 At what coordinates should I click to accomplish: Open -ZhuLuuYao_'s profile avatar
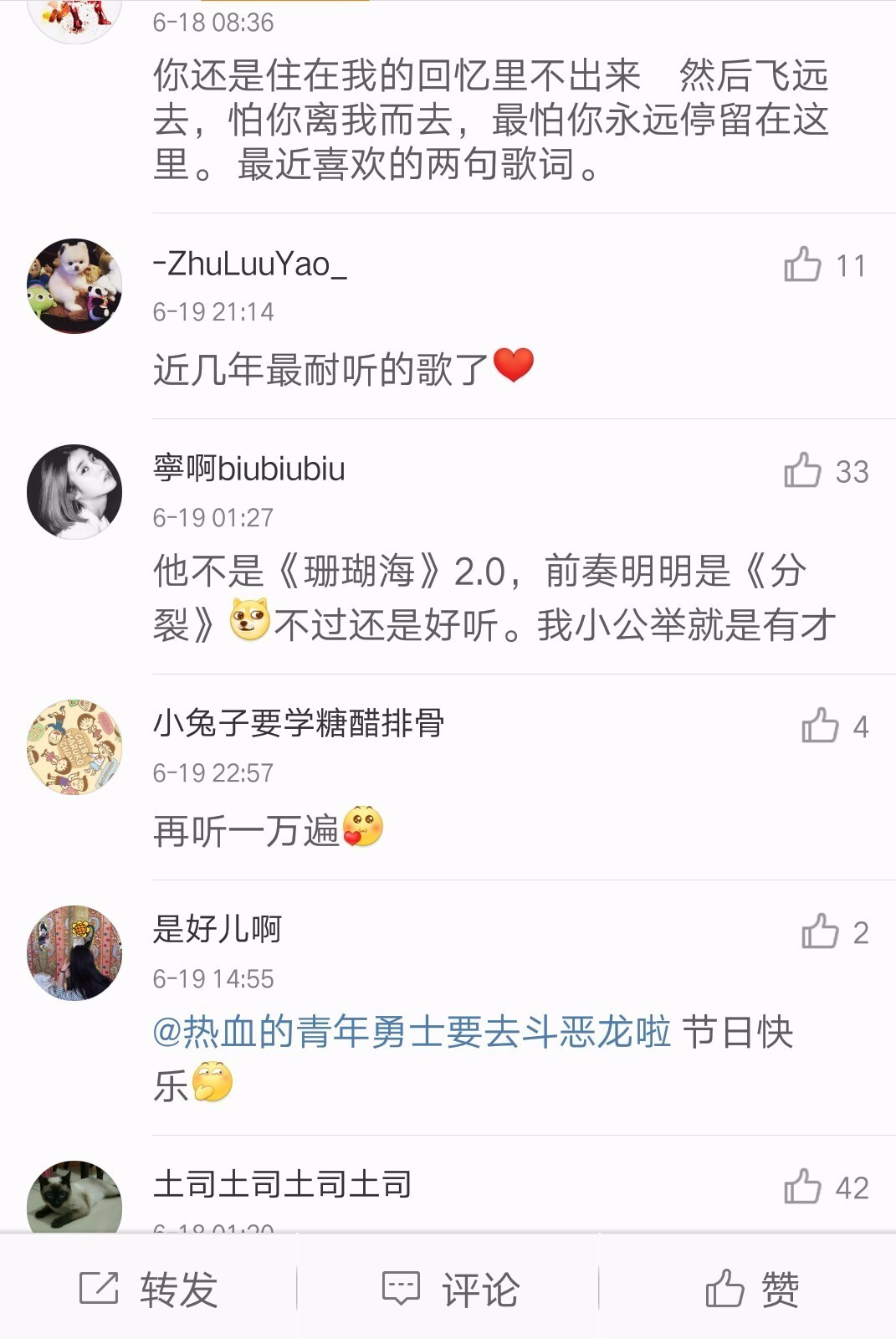coord(74,286)
